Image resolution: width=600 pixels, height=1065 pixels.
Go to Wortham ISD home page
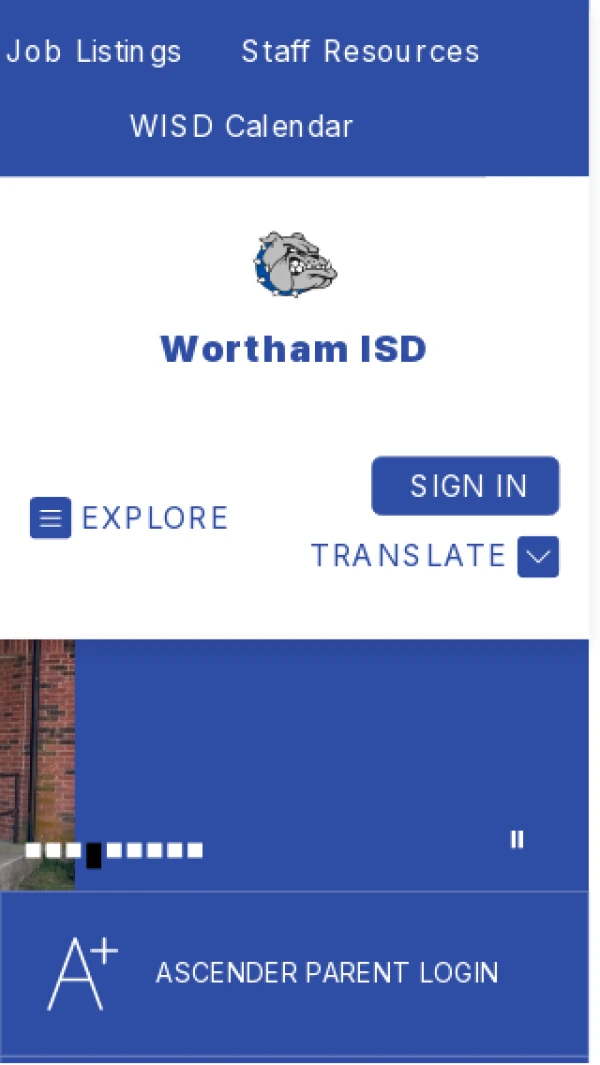(294, 349)
